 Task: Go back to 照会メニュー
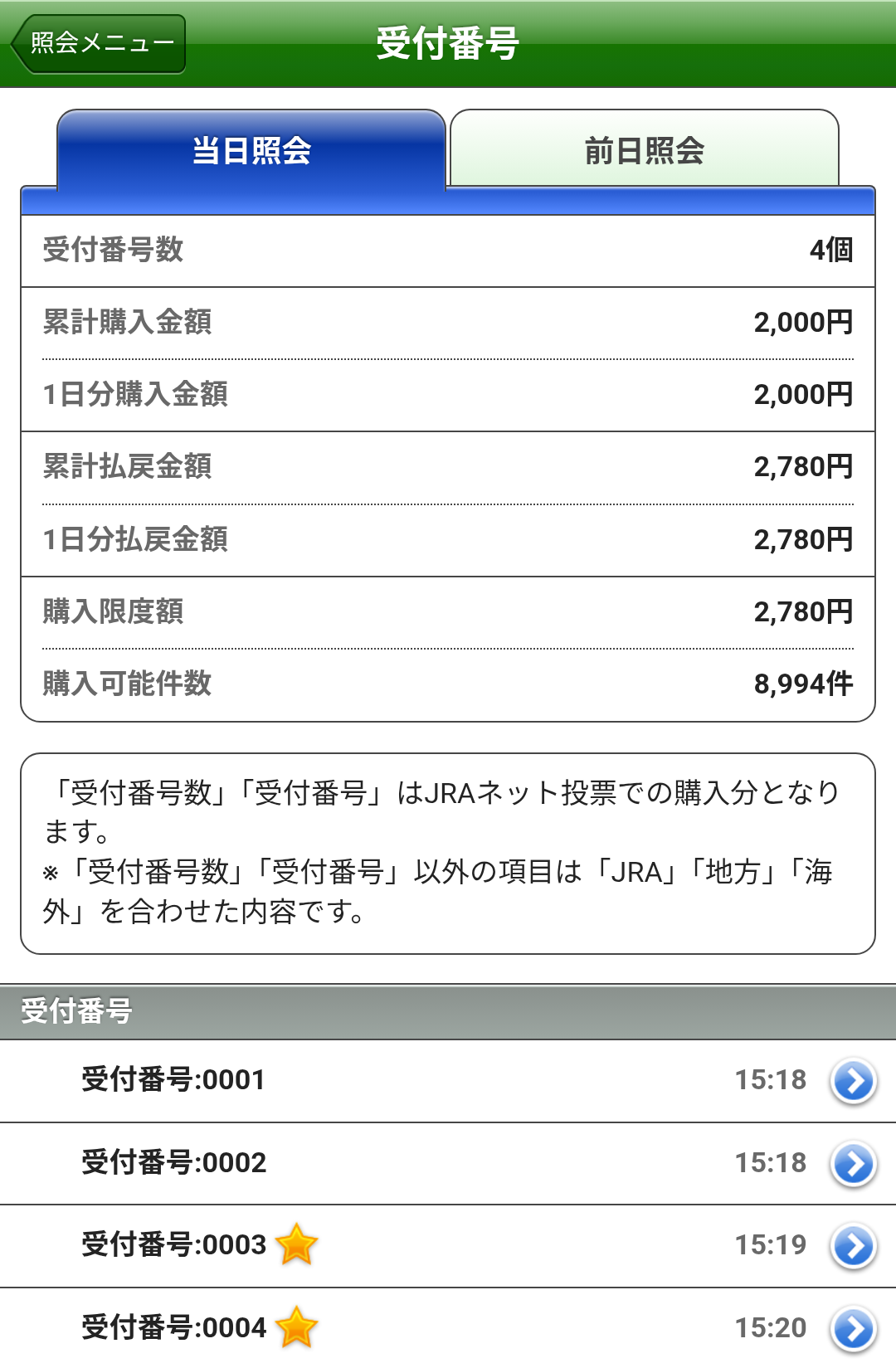point(100,43)
